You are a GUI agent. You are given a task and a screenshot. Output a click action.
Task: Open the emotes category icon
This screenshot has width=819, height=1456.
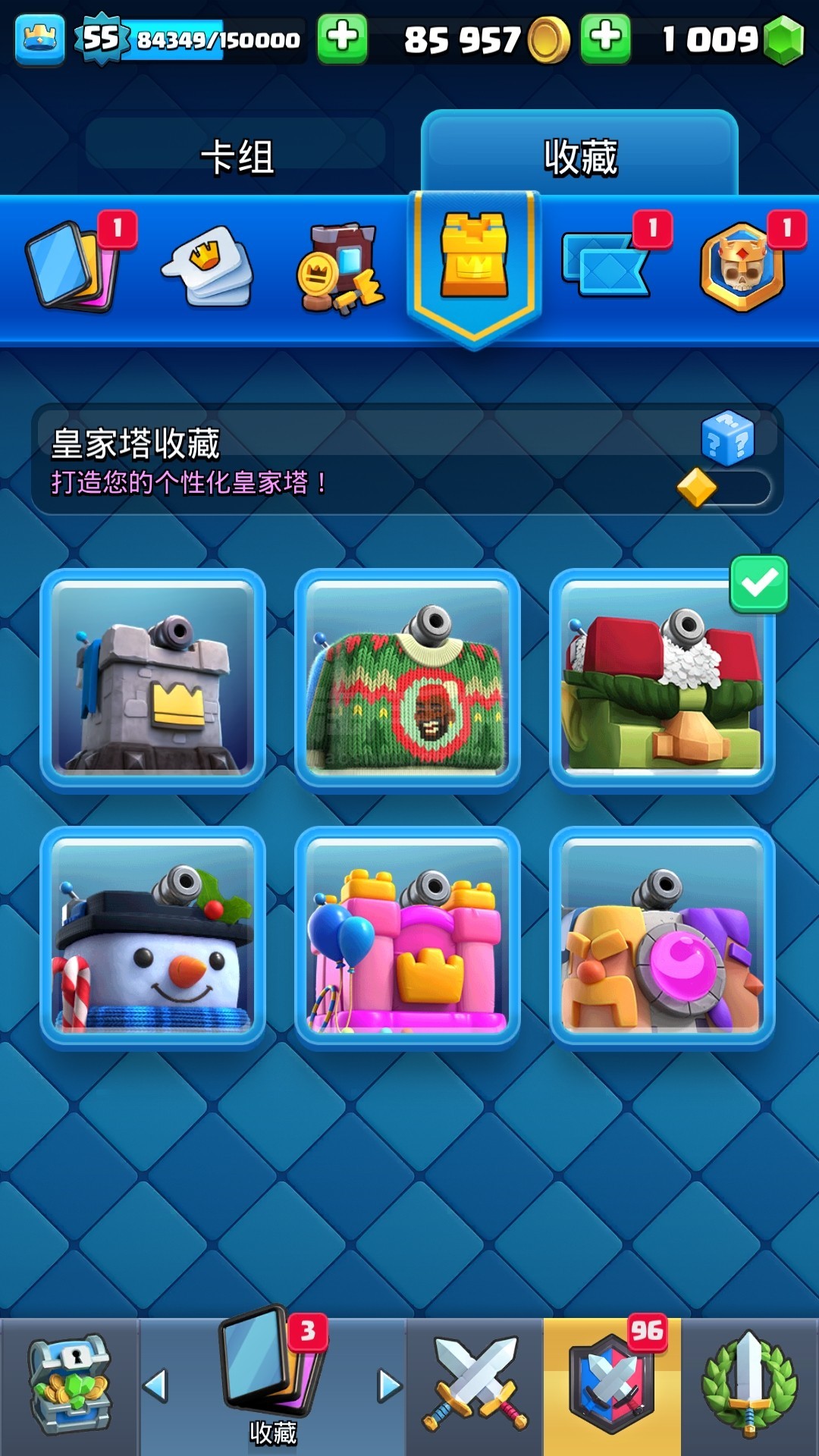pos(206,267)
